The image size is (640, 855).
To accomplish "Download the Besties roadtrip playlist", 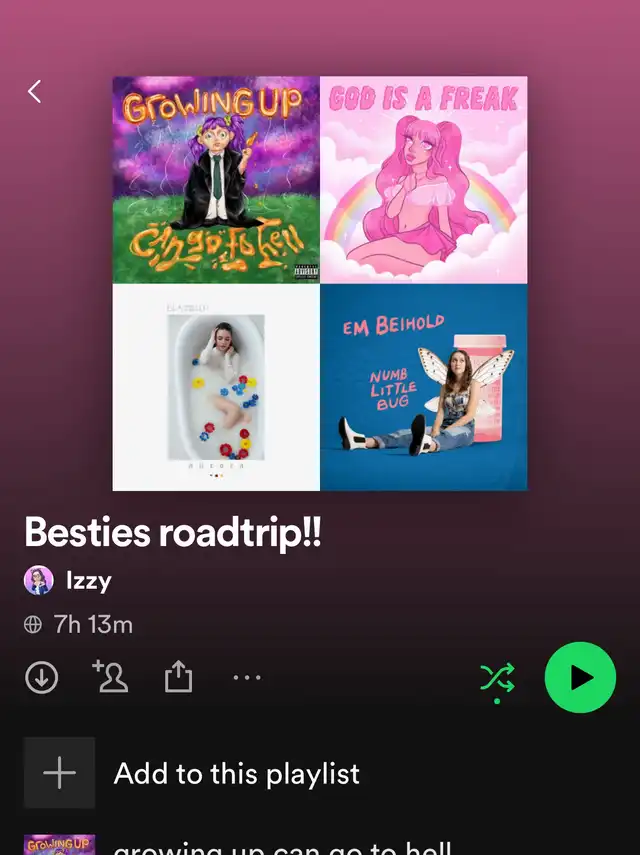I will point(41,678).
